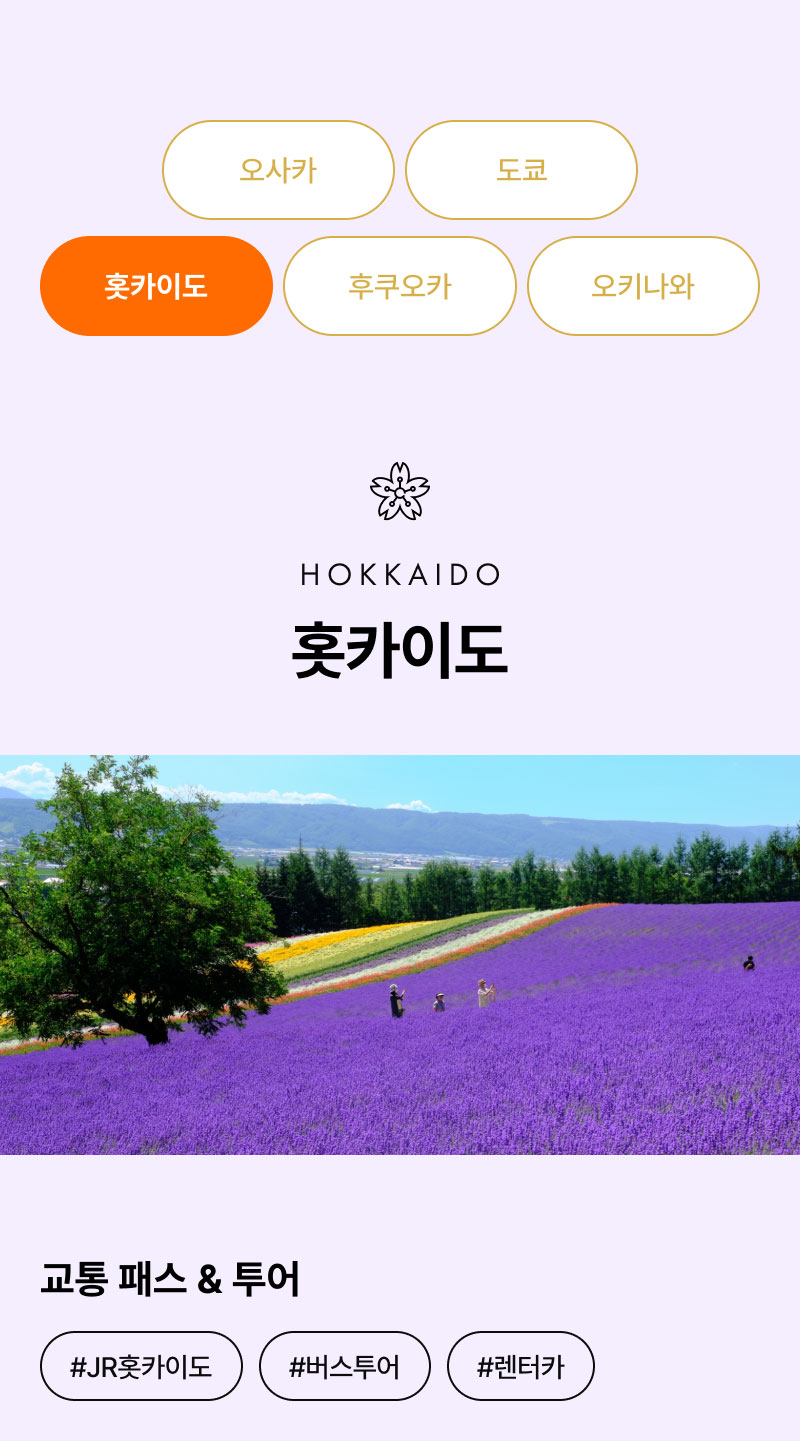The image size is (800, 1441).
Task: Tap the selected 홋카이도 tab
Action: pyautogui.click(x=156, y=286)
